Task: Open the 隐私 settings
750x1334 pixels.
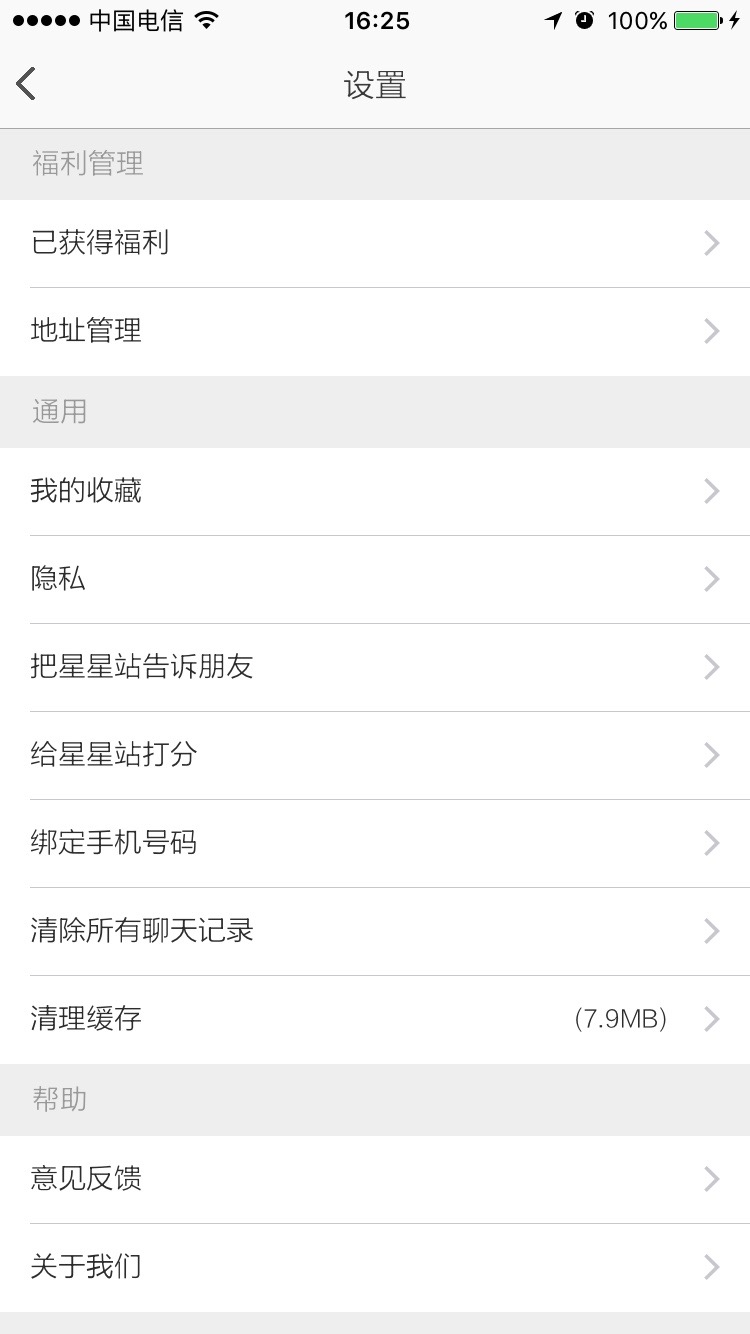Action: click(x=375, y=579)
